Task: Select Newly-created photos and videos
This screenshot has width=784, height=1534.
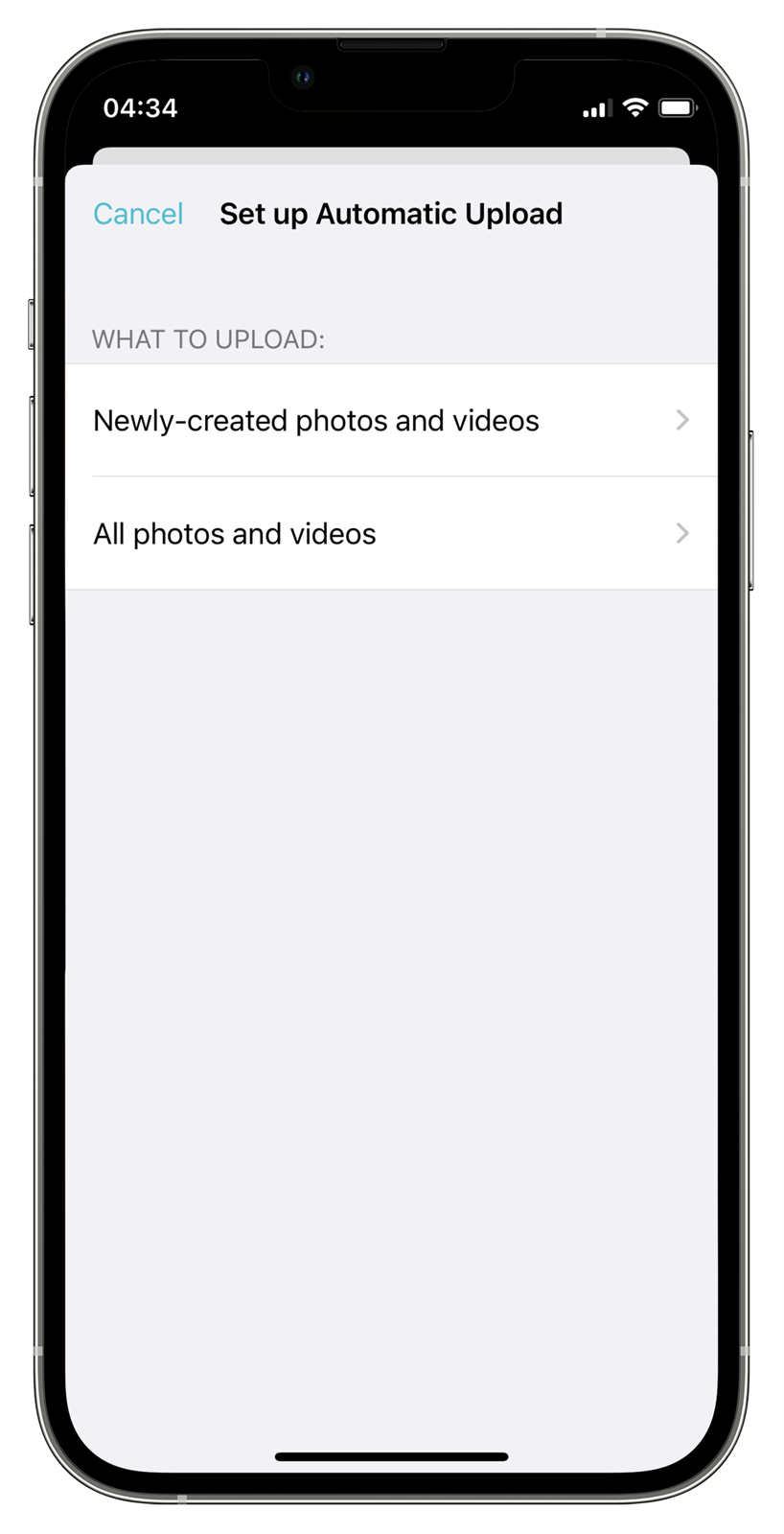Action: click(391, 421)
